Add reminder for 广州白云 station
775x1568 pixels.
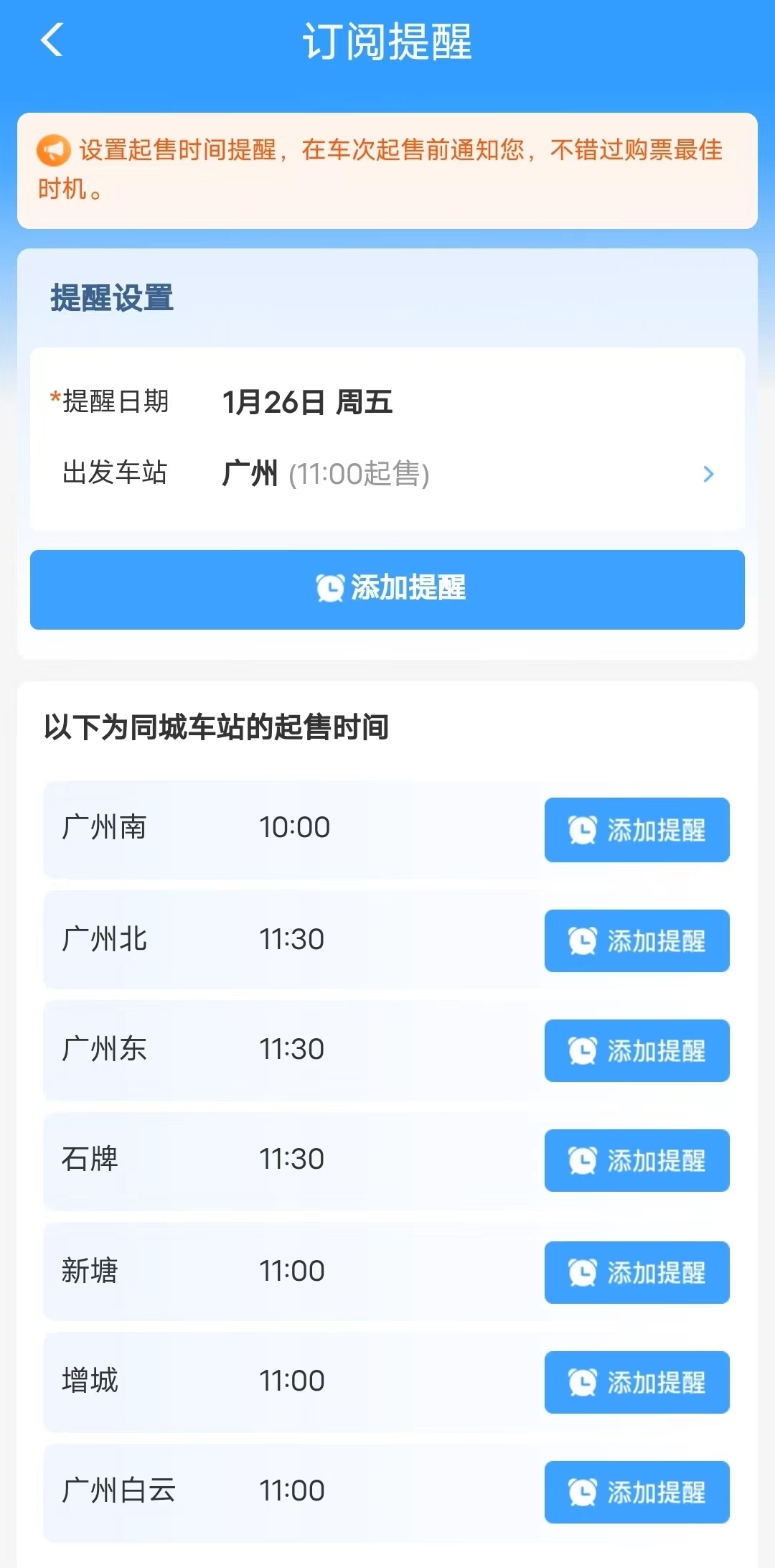[x=637, y=1492]
